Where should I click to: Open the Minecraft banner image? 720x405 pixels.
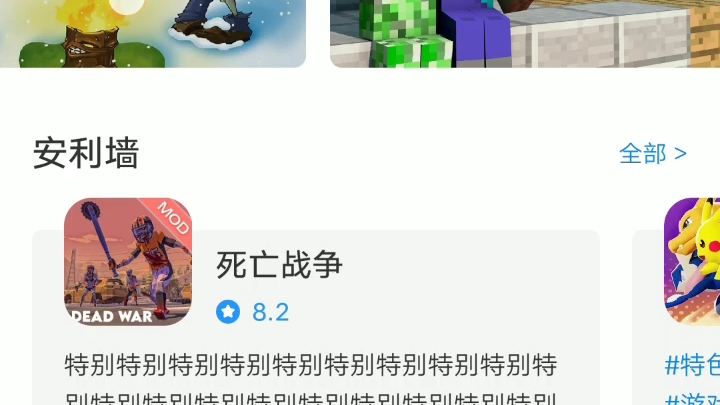524,32
